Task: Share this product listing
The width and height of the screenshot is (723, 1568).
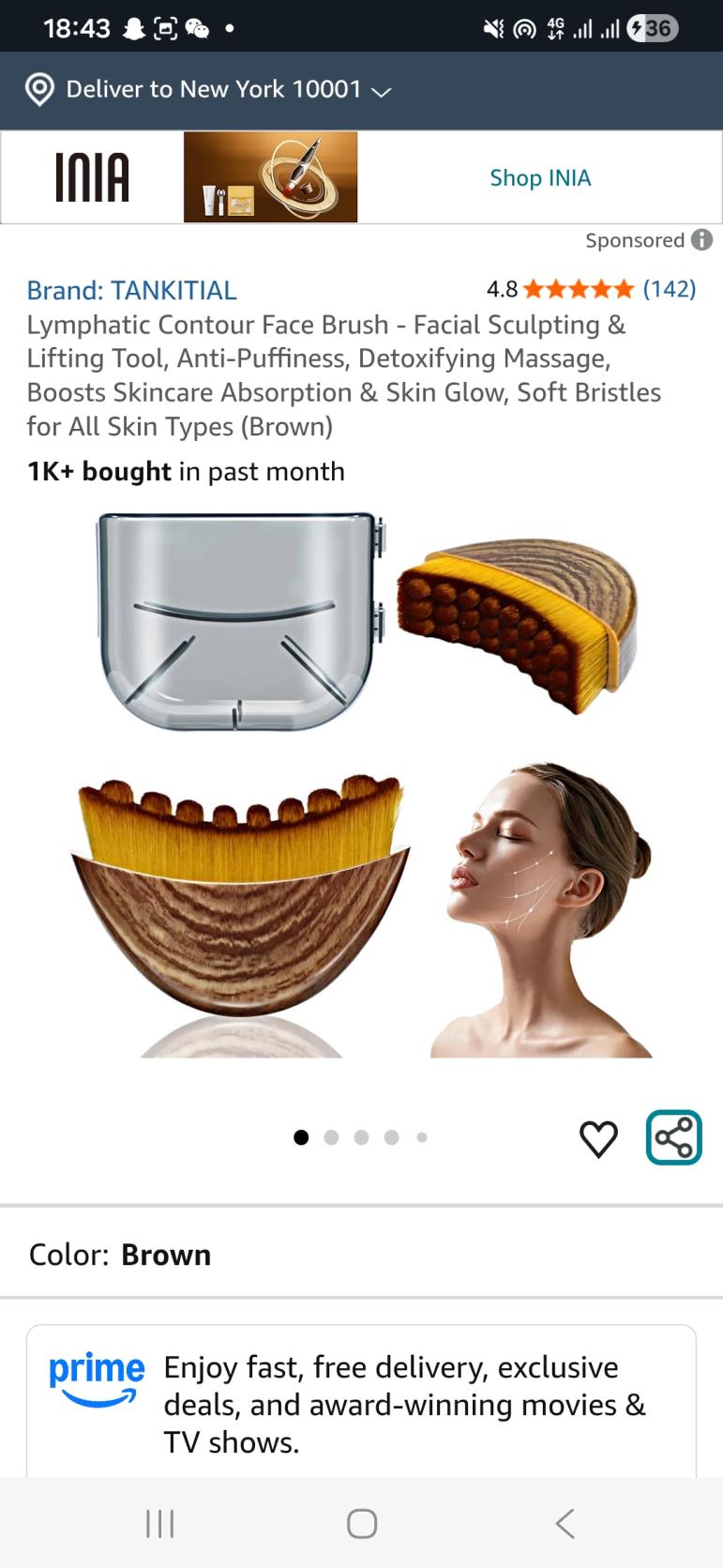Action: point(673,1138)
